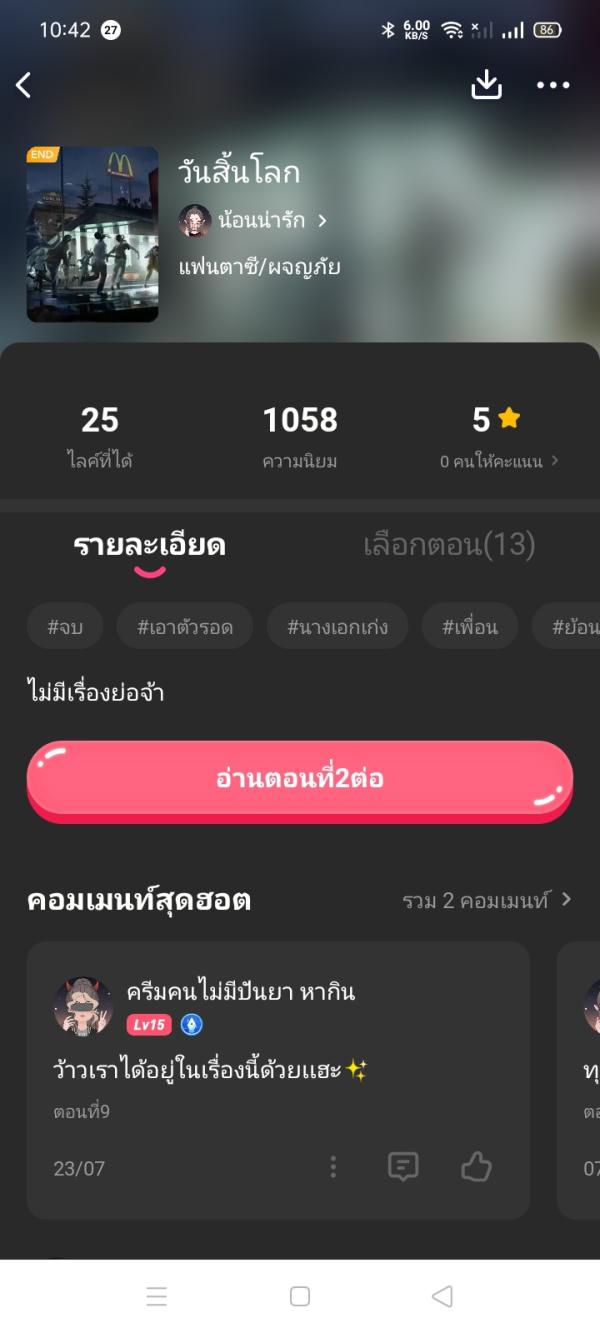This screenshot has height=1333, width=600.
Task: Continue reading with อ่านตอนที่2ต่อ
Action: point(299,779)
